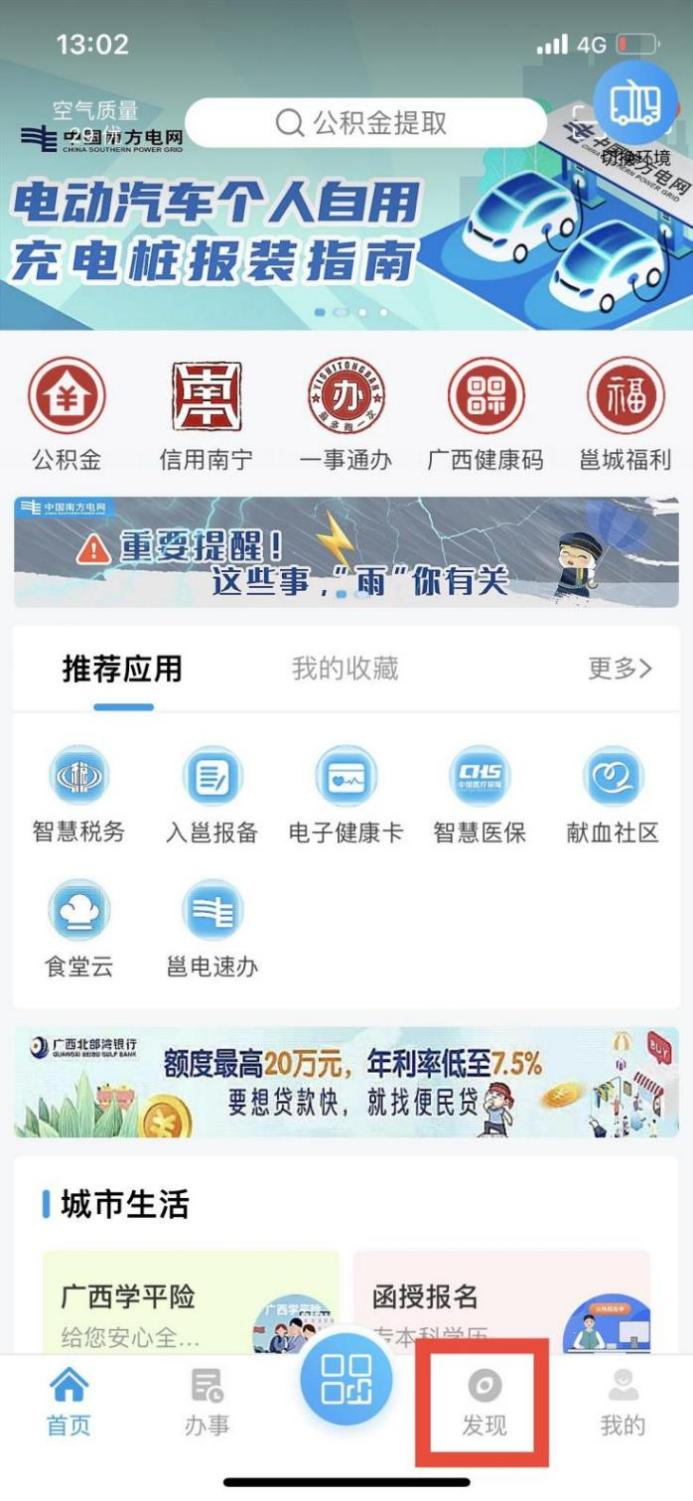693x1501 pixels.
Task: Open the 便民贷 loan banner
Action: 346,1083
